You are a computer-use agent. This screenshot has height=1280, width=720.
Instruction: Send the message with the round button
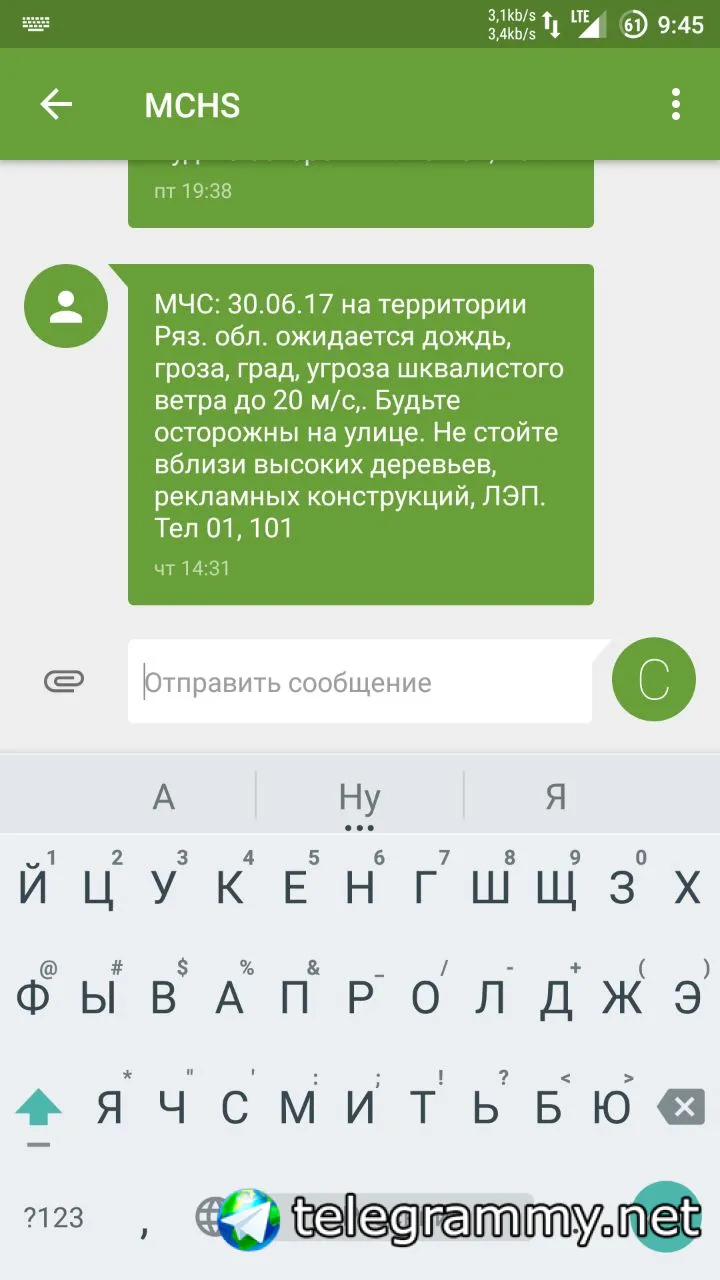pyautogui.click(x=654, y=680)
